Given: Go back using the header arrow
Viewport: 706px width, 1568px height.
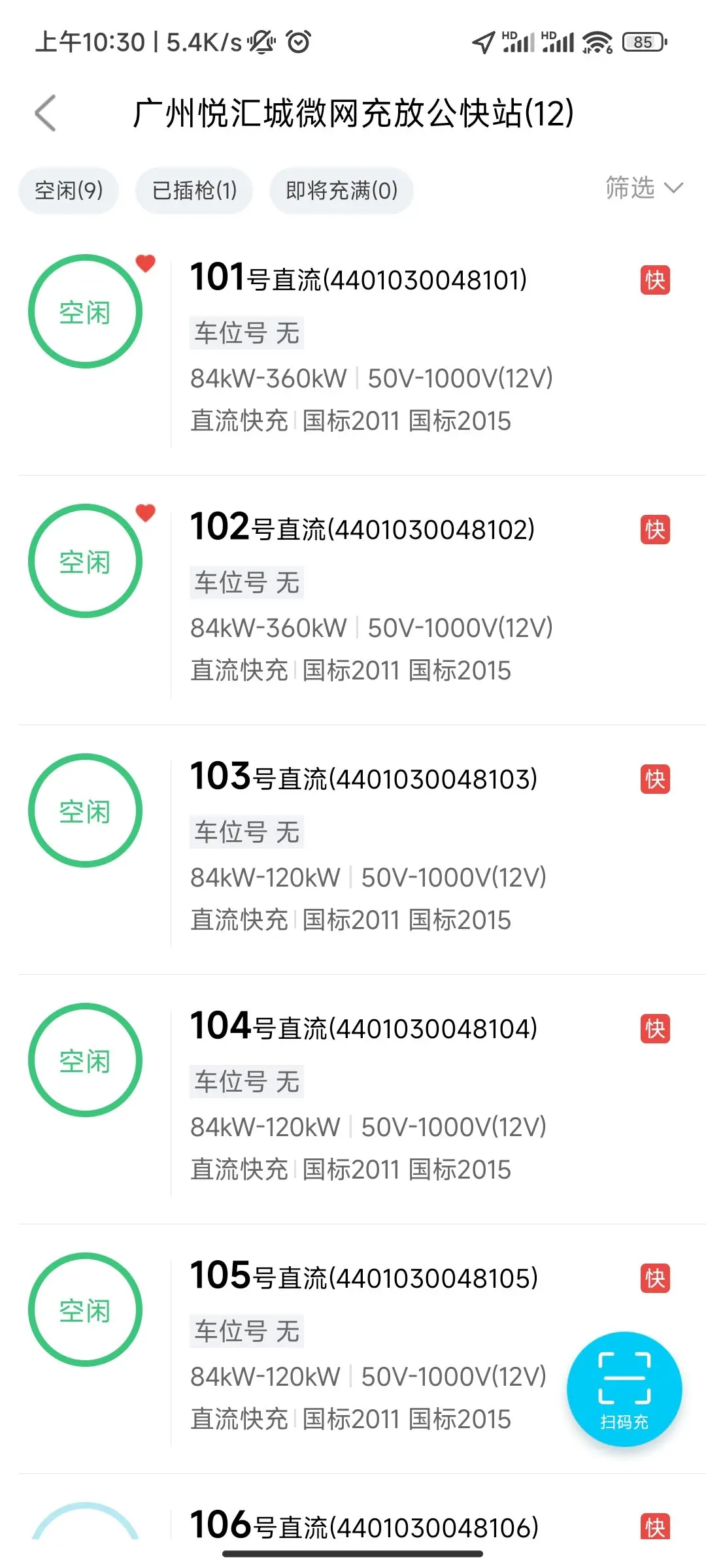Looking at the screenshot, I should (45, 113).
